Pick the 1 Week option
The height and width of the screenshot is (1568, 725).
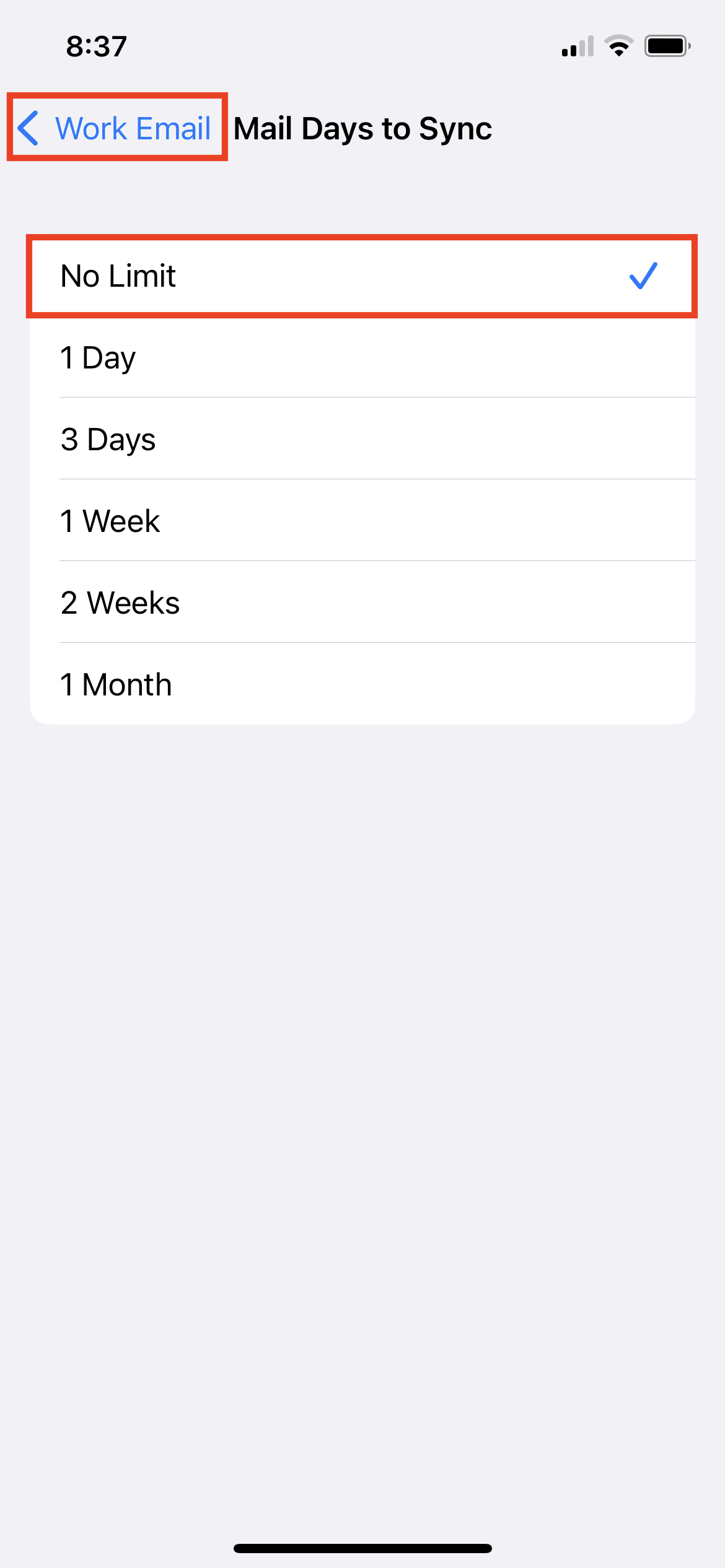tap(362, 521)
